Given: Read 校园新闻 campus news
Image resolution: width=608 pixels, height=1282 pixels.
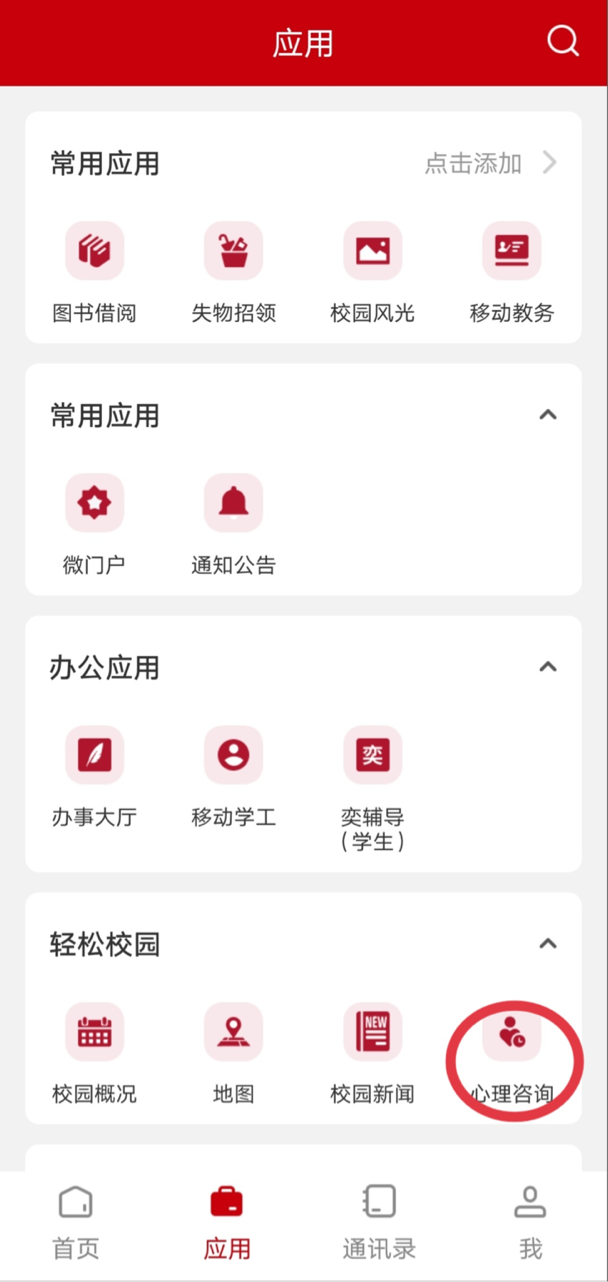Looking at the screenshot, I should pyautogui.click(x=372, y=1032).
